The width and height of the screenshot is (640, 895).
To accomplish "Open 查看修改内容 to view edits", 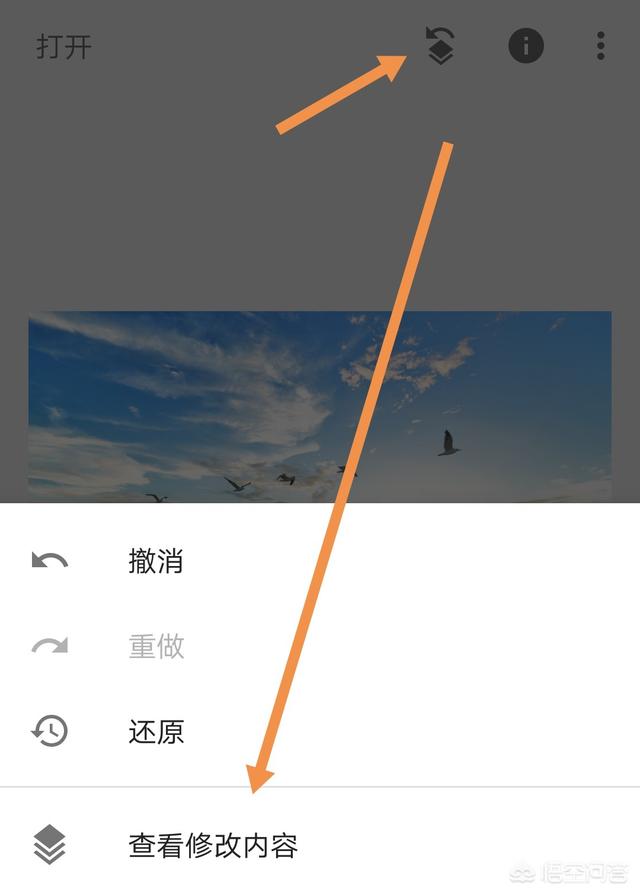I will pos(212,846).
